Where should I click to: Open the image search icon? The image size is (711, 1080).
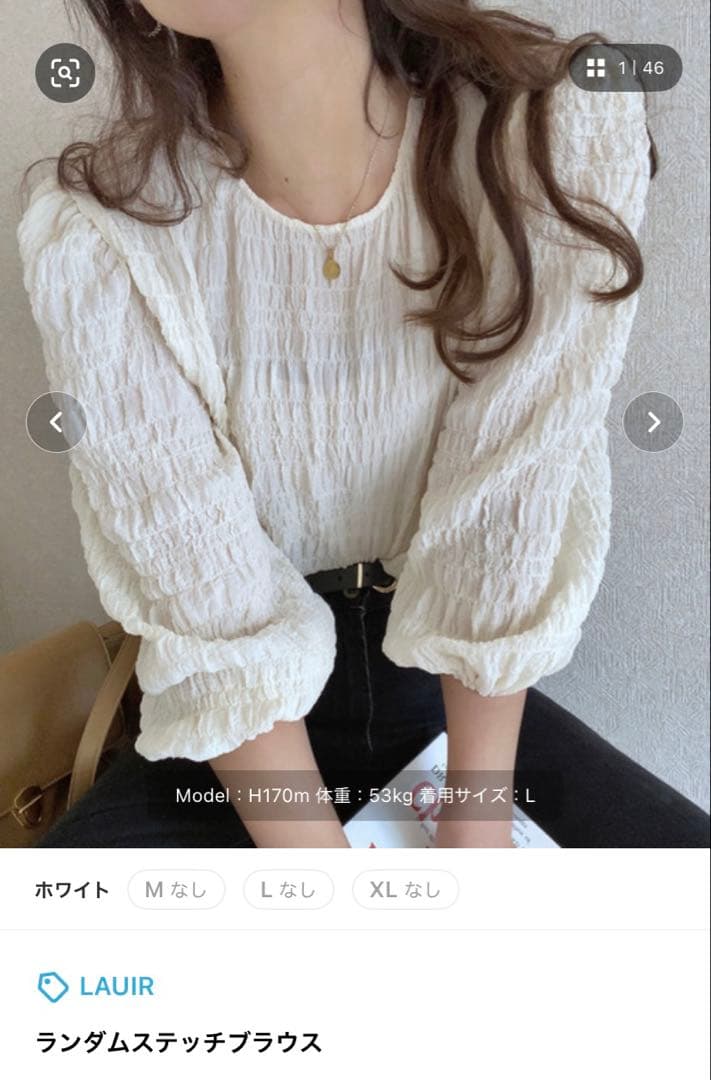(65, 72)
